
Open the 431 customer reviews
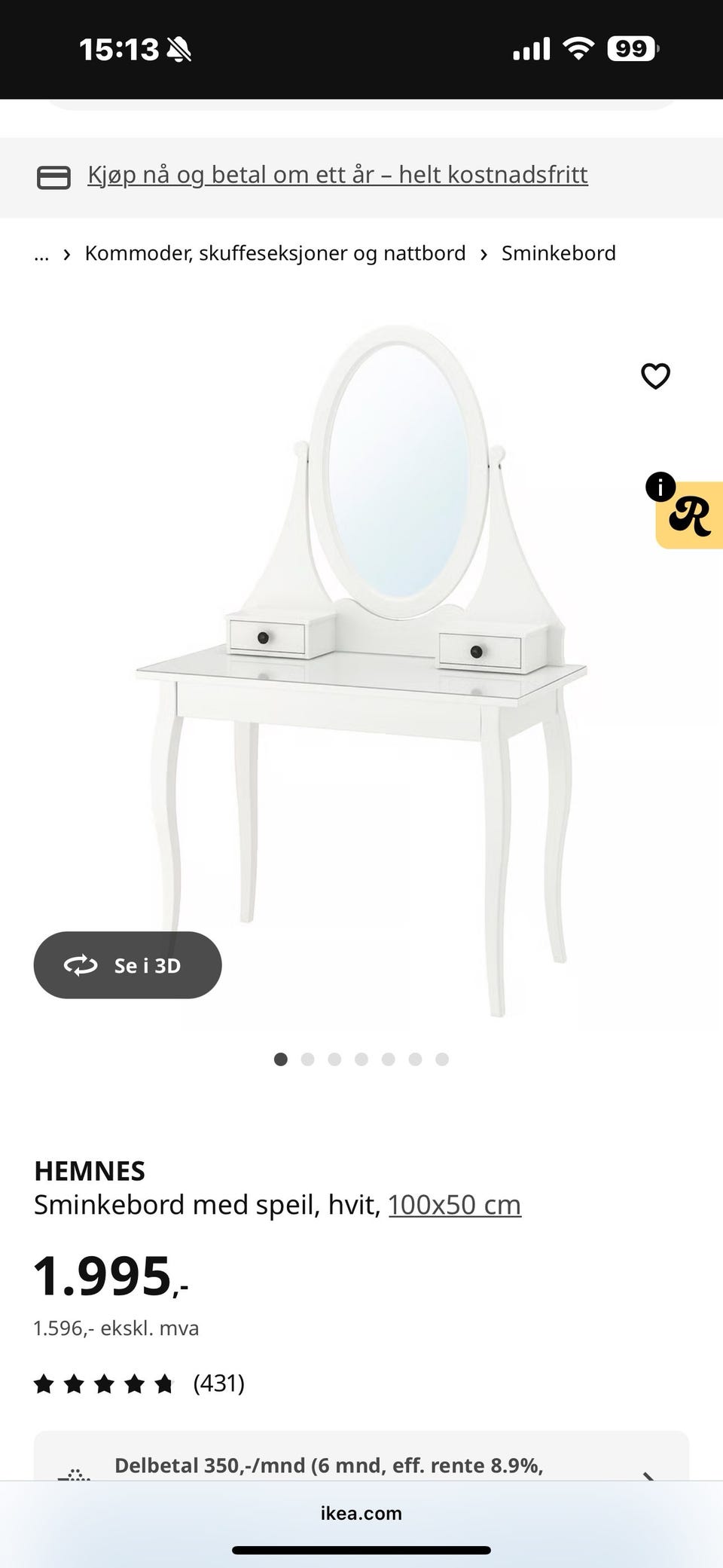pyautogui.click(x=140, y=1383)
